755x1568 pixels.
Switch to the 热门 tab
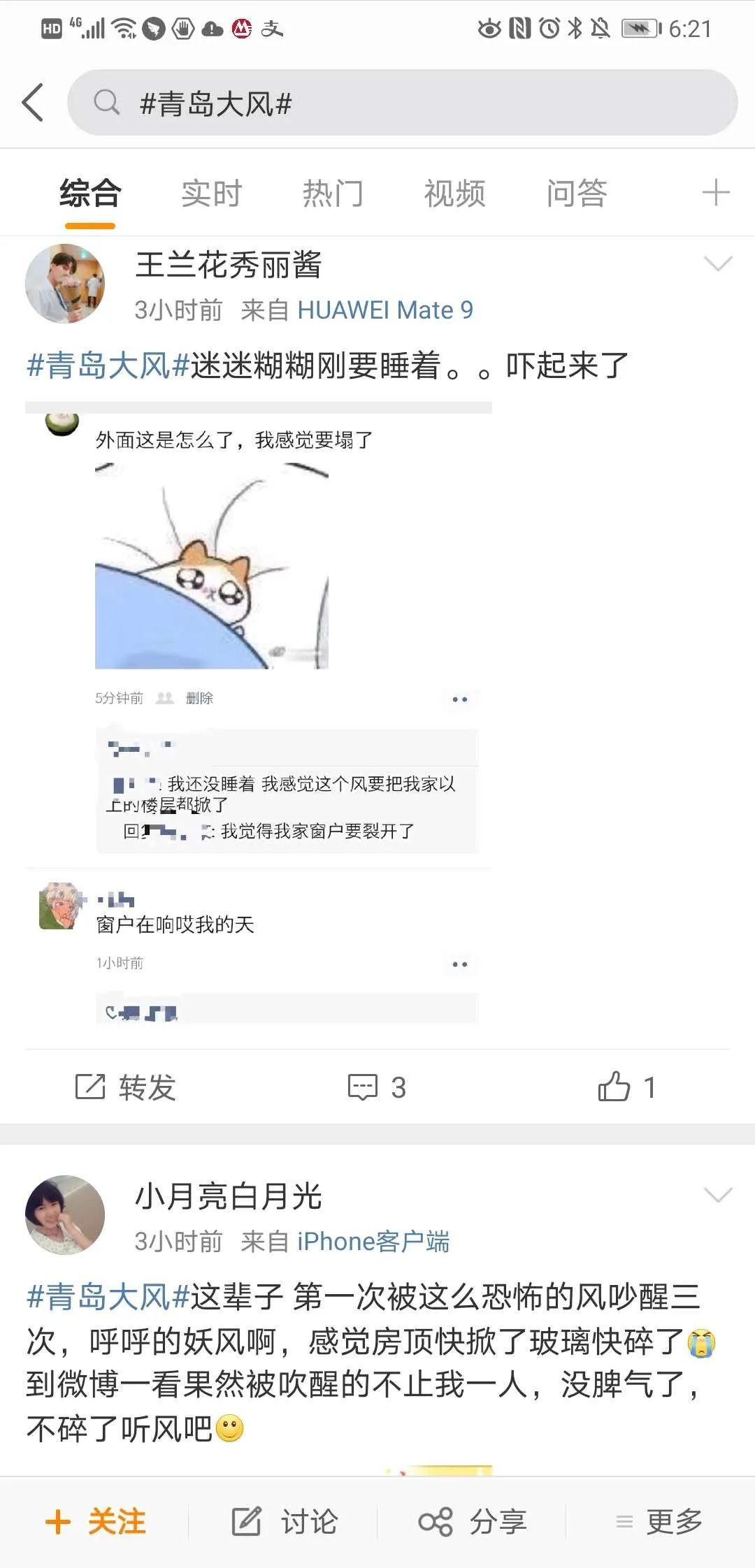333,194
